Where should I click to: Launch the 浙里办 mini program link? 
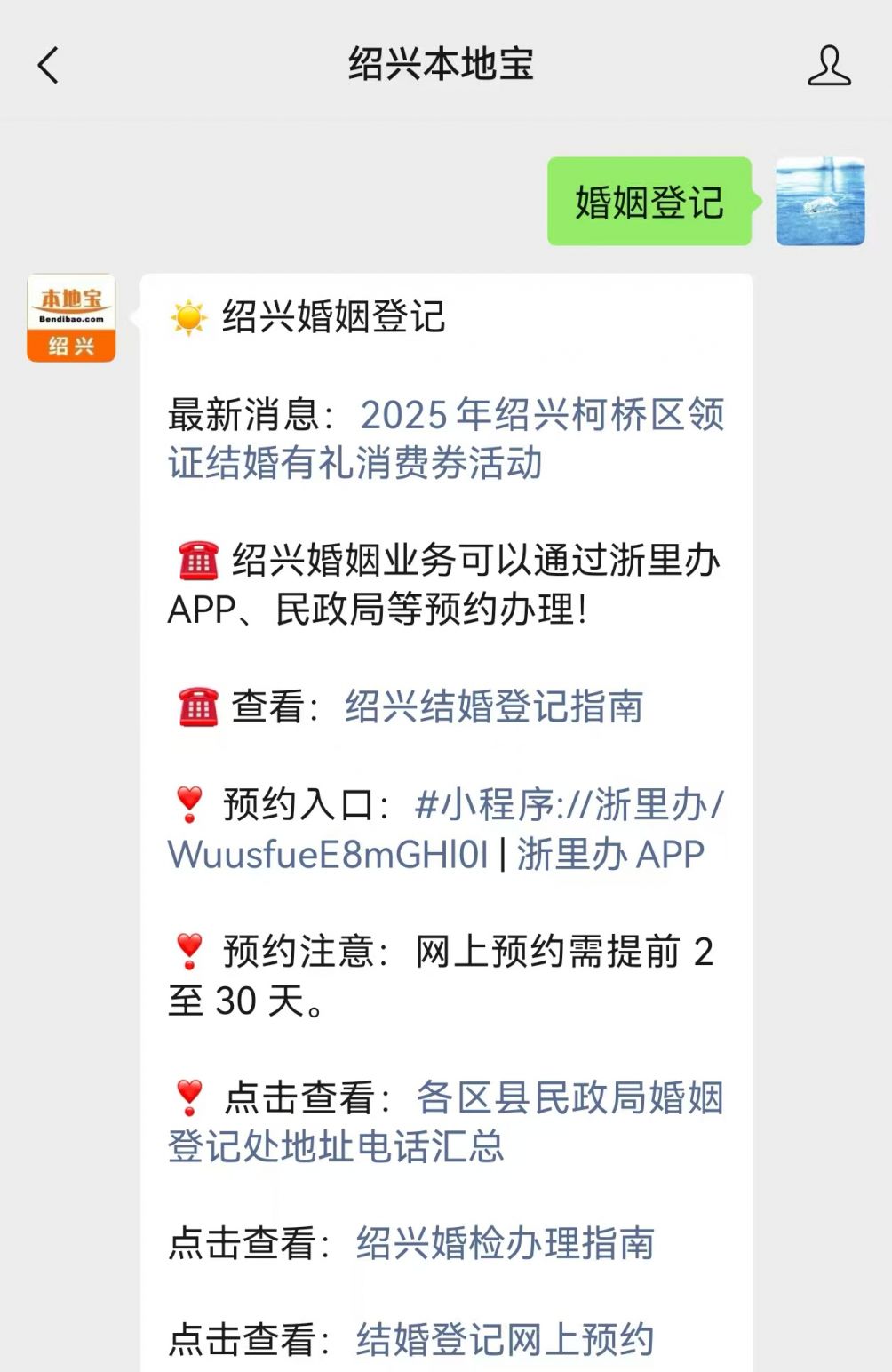[569, 805]
